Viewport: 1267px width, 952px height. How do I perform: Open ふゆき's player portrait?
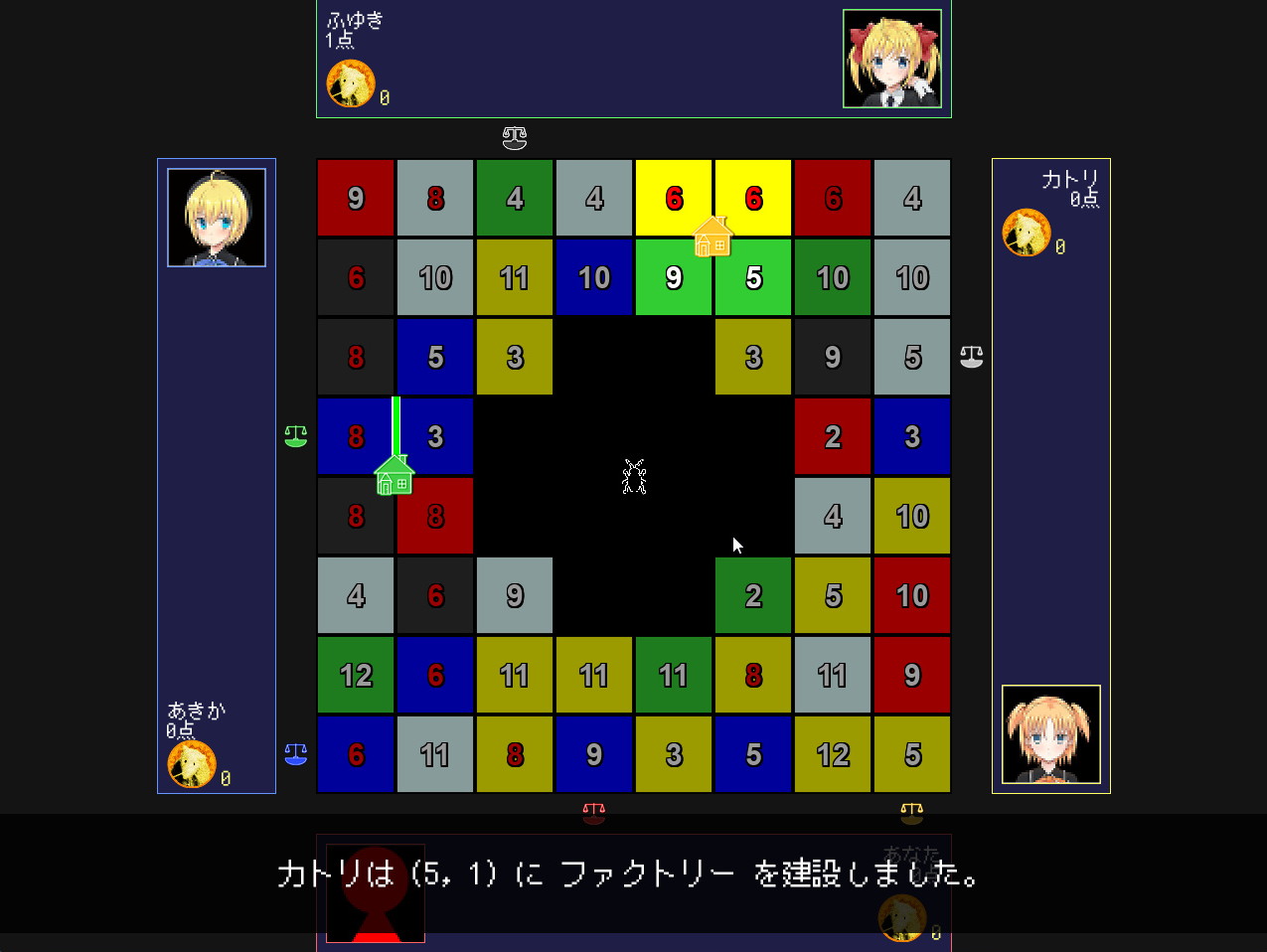(x=891, y=59)
